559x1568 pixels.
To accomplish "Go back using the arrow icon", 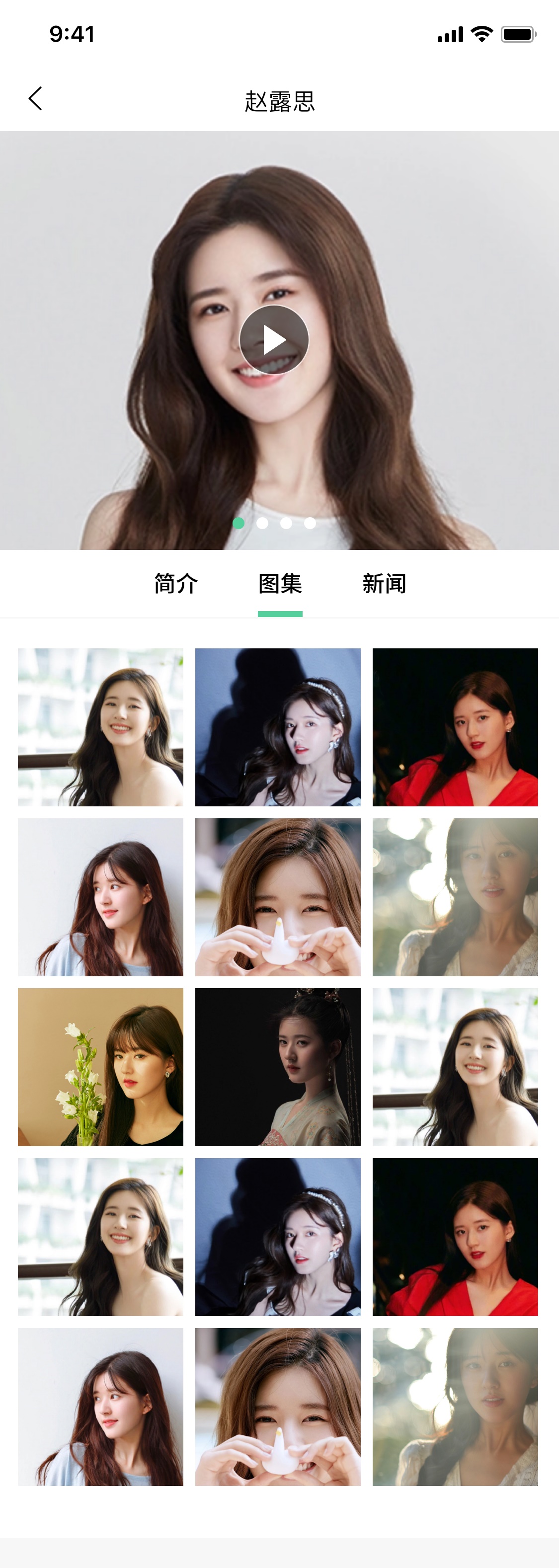I will coord(35,98).
